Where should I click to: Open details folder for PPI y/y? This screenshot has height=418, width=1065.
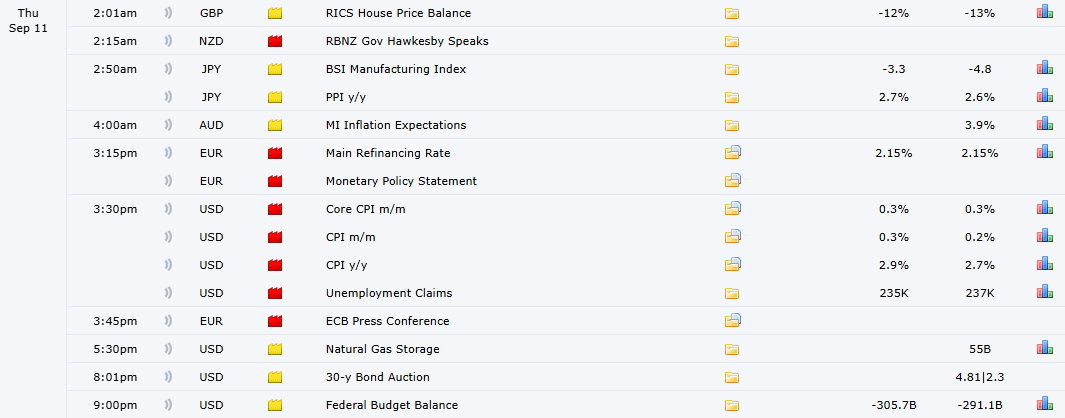[x=733, y=97]
